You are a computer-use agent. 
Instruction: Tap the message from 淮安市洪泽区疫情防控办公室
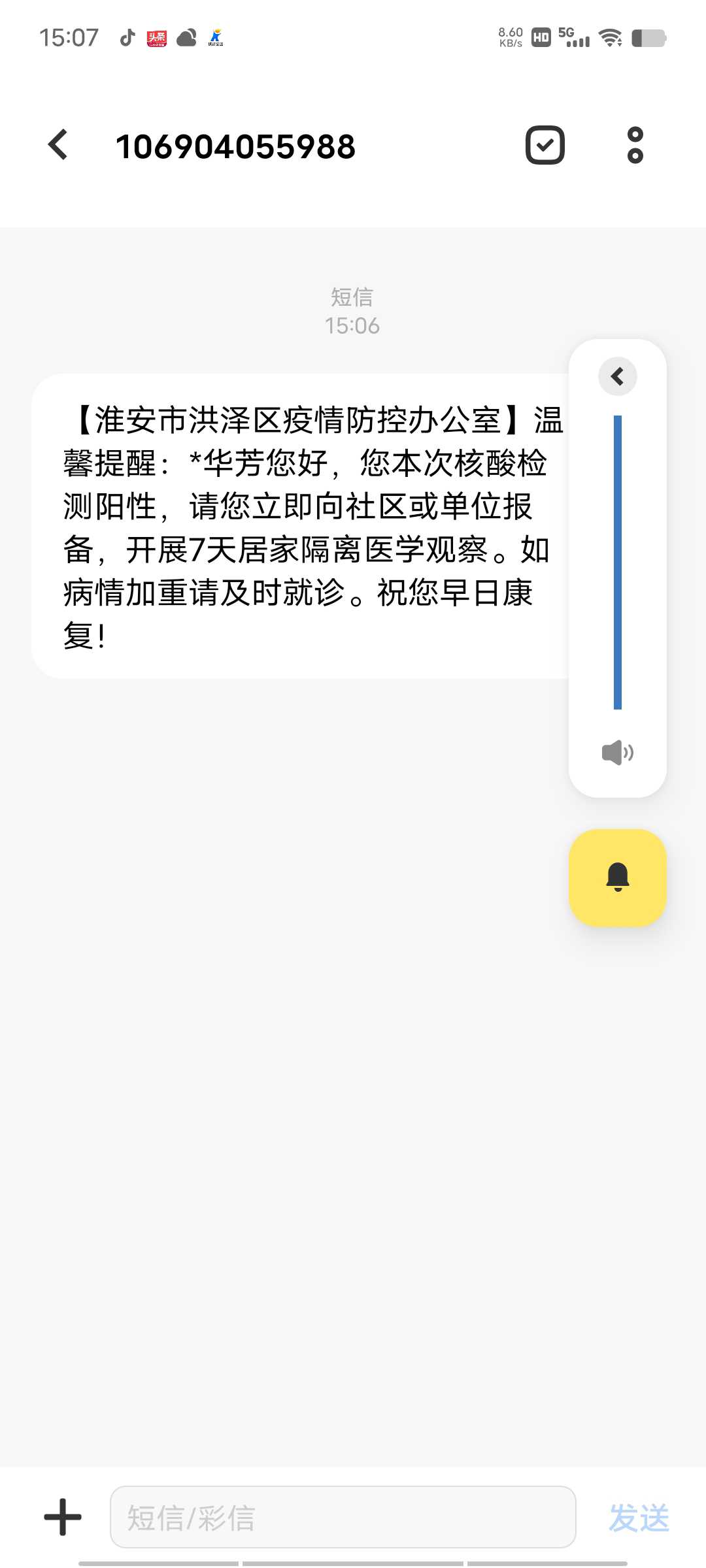pyautogui.click(x=304, y=527)
